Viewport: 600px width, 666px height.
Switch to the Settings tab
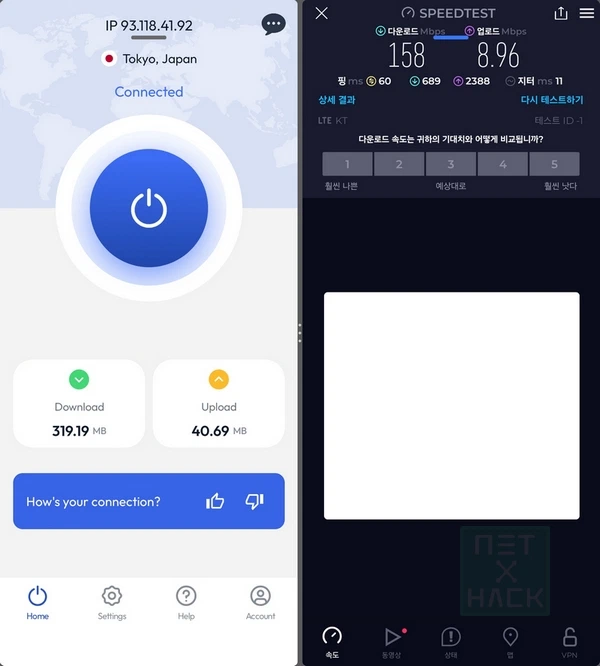112,602
